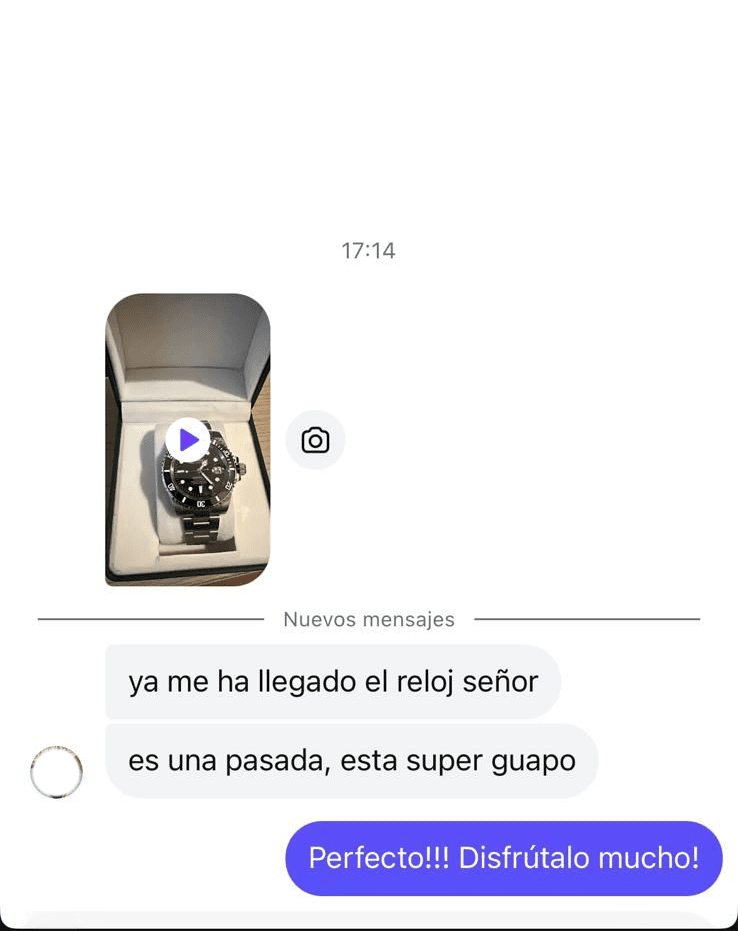The image size is (738, 931).
Task: Tap the play icon on the video thumbnail
Action: pos(186,438)
